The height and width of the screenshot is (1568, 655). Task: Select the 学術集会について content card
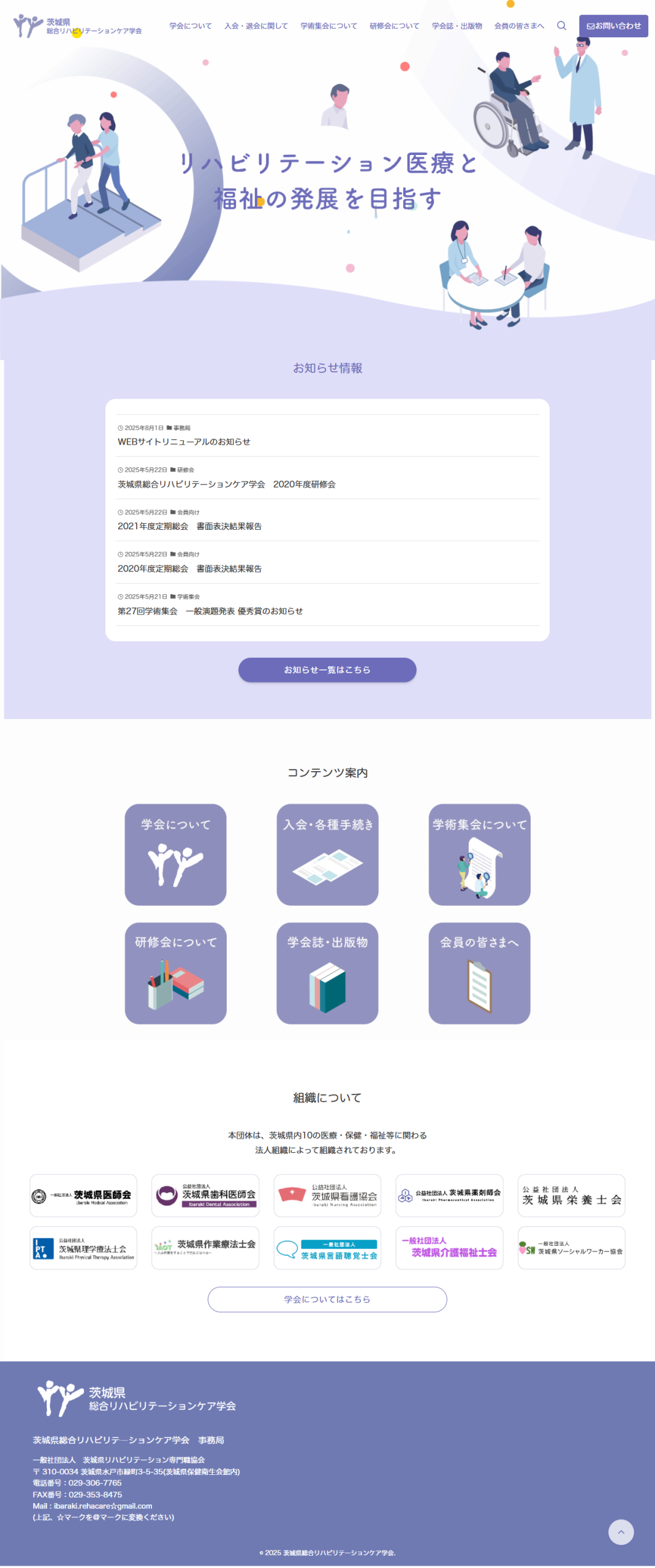479,854
